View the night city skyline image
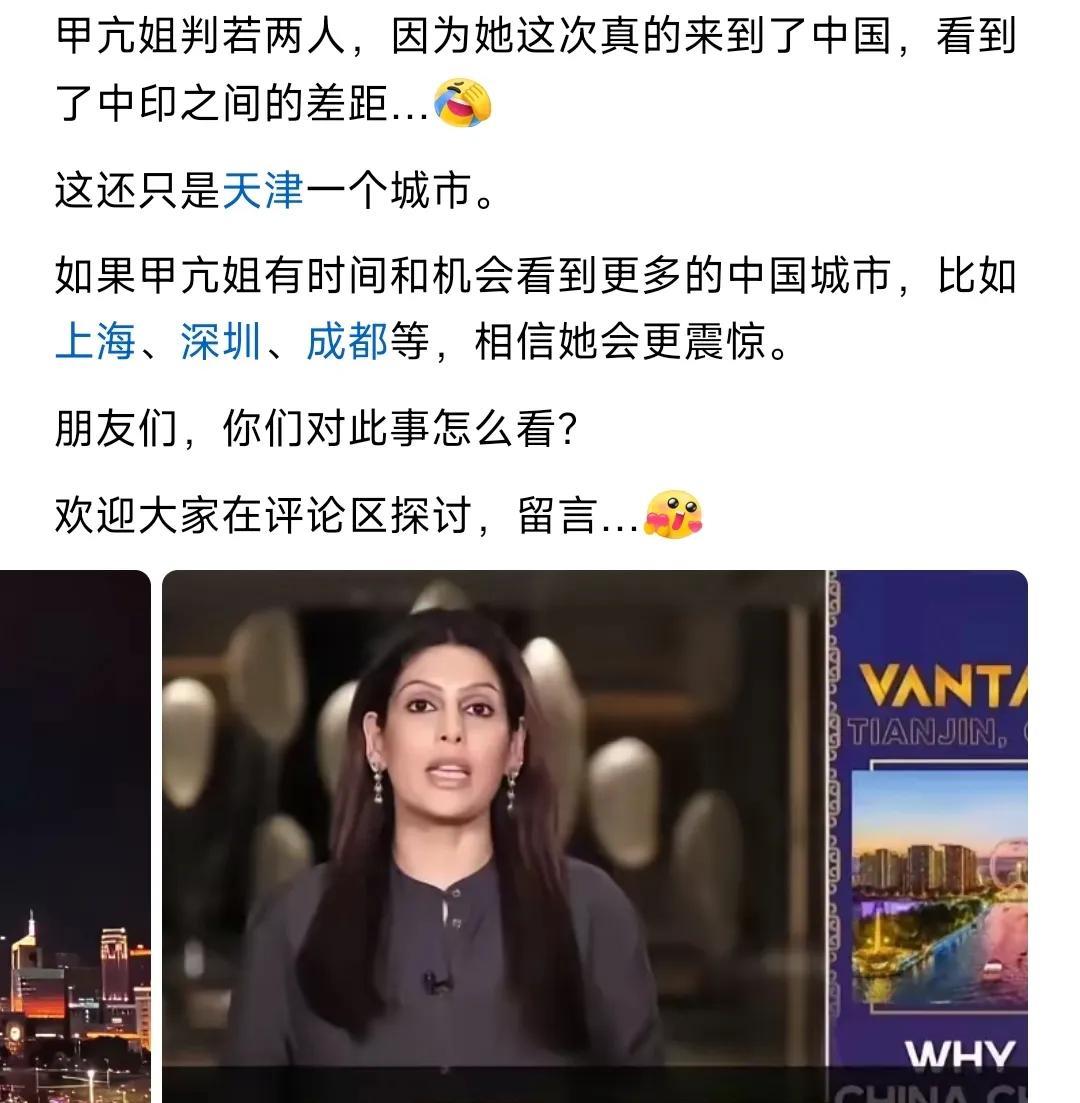 tap(75, 836)
